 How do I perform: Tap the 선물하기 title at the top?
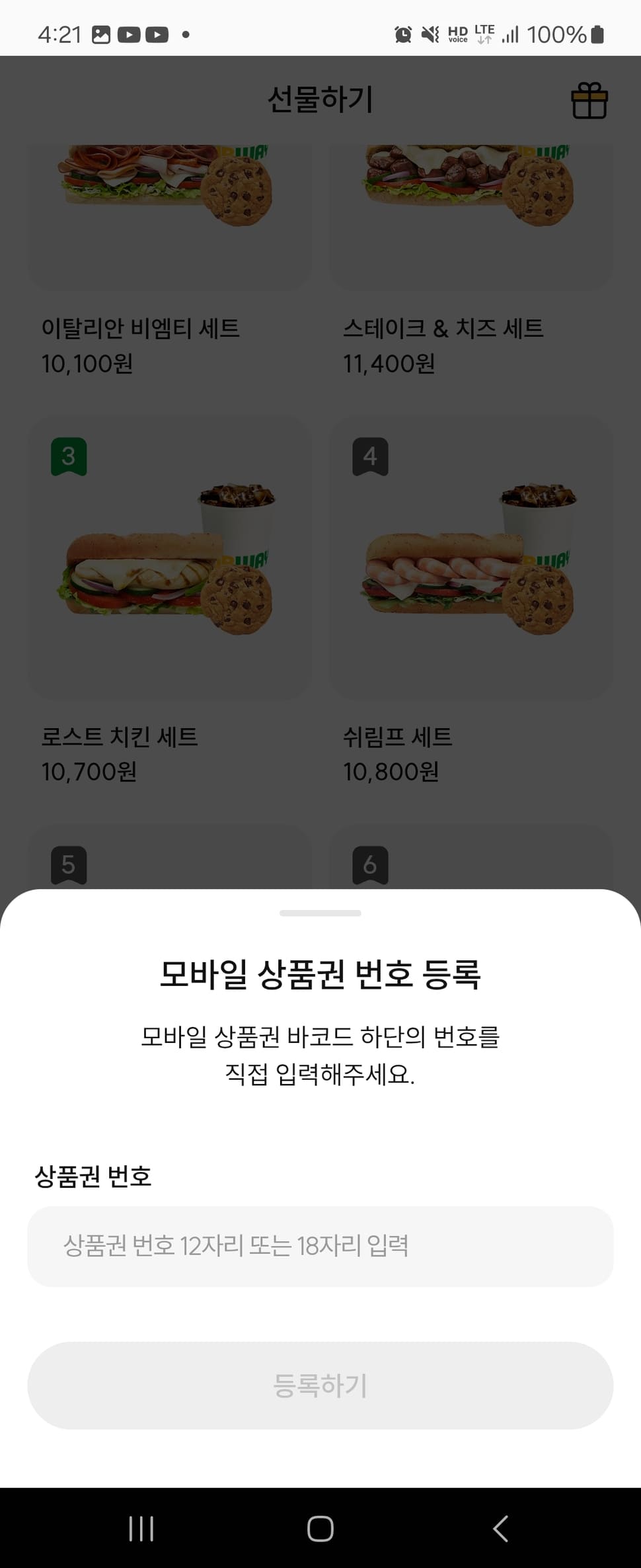click(x=320, y=99)
